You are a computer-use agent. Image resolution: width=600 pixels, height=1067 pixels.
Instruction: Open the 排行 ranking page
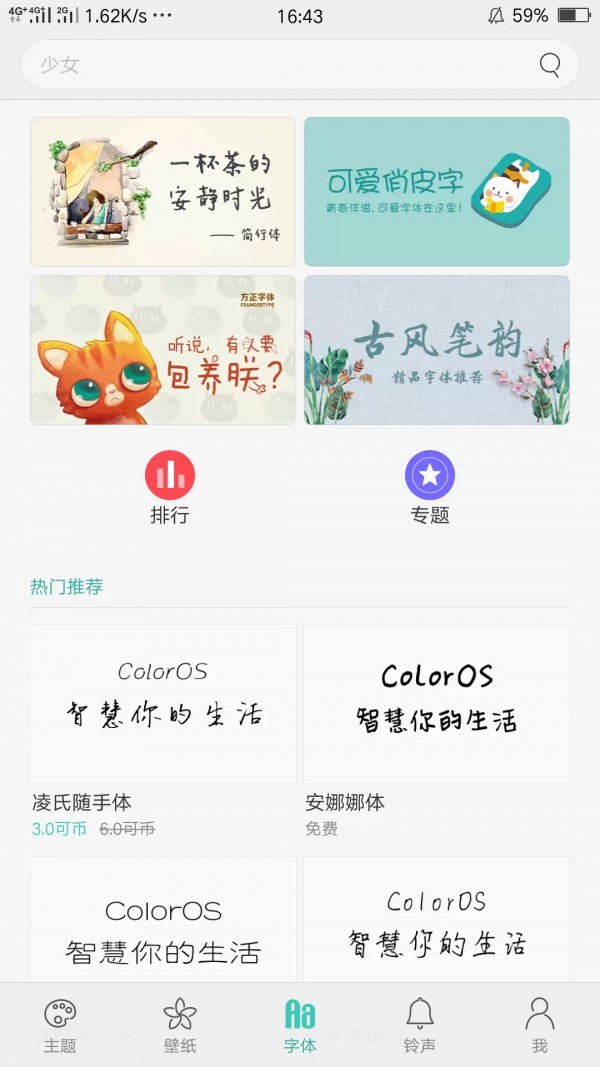(x=170, y=488)
